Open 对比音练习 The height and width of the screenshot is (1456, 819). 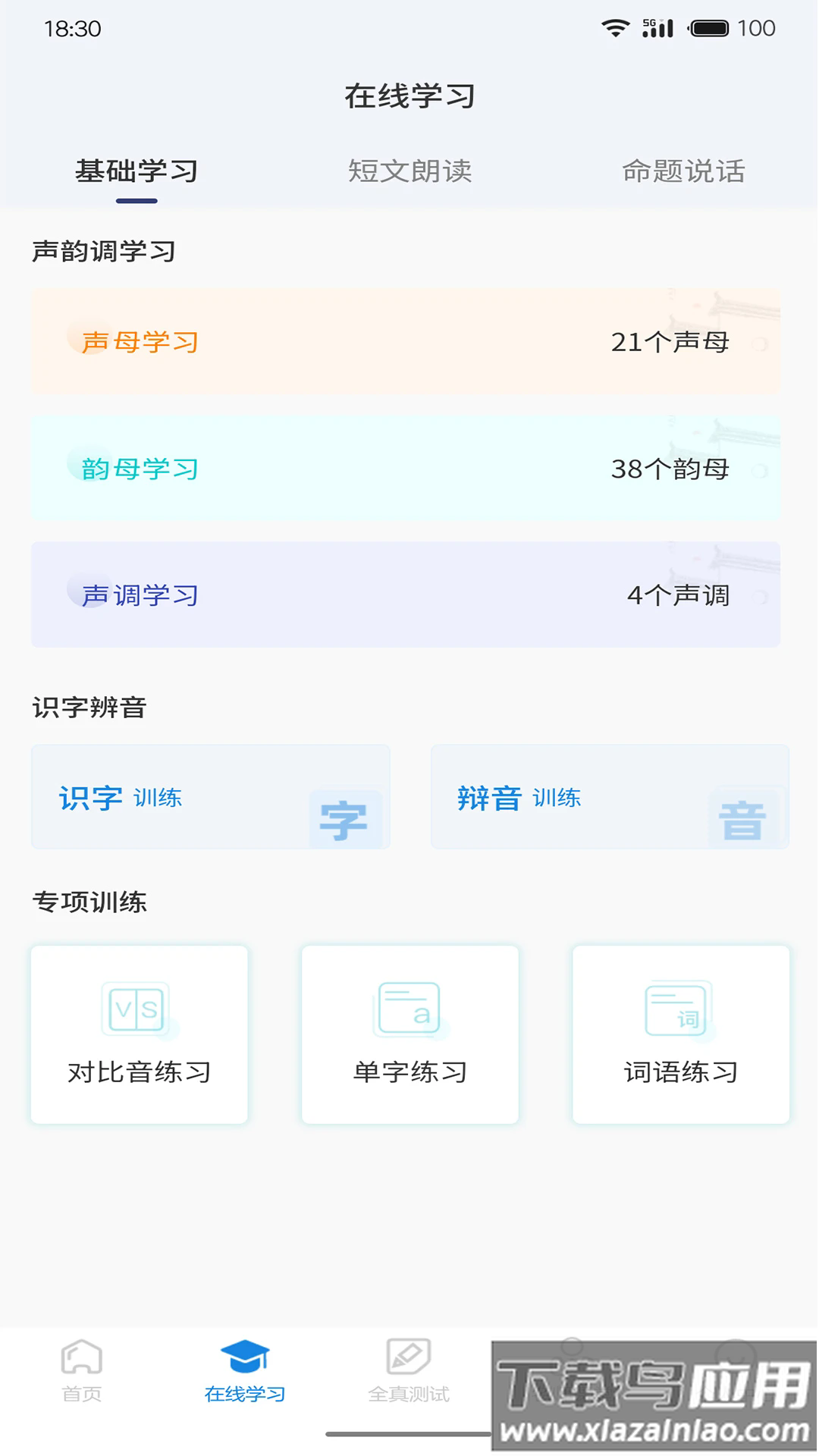(140, 1034)
